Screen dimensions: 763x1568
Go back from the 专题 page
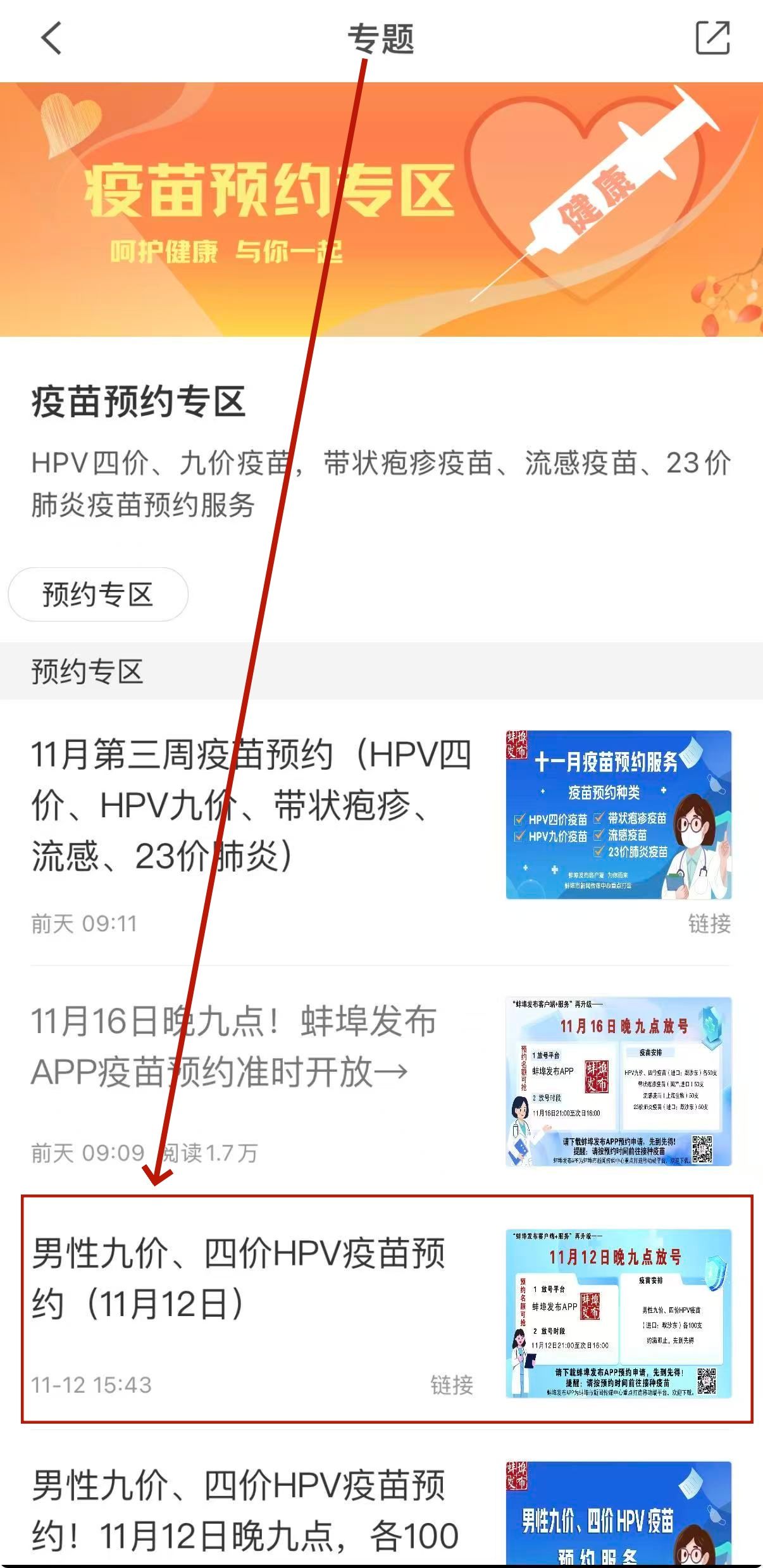click(x=52, y=38)
